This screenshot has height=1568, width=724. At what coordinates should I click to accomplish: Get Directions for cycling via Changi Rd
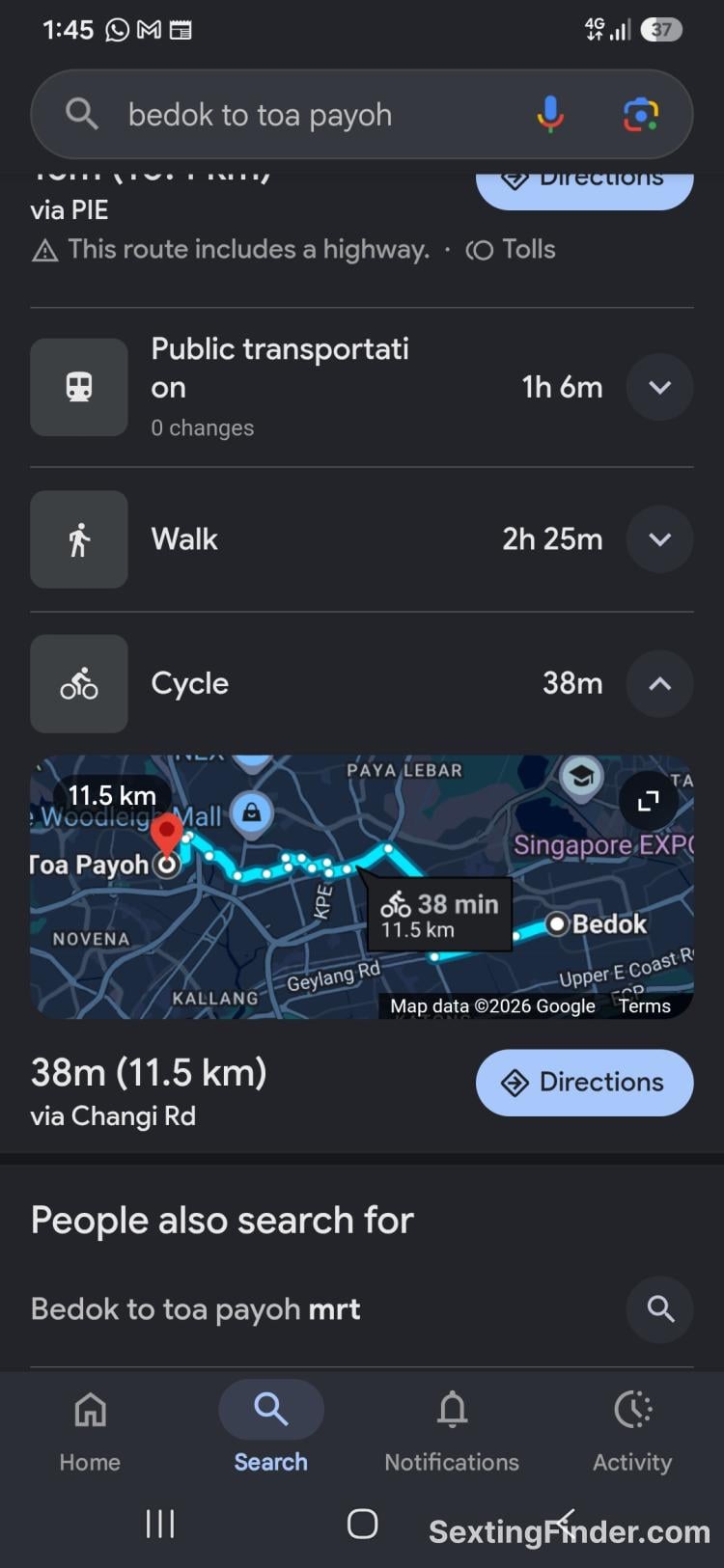(584, 1083)
